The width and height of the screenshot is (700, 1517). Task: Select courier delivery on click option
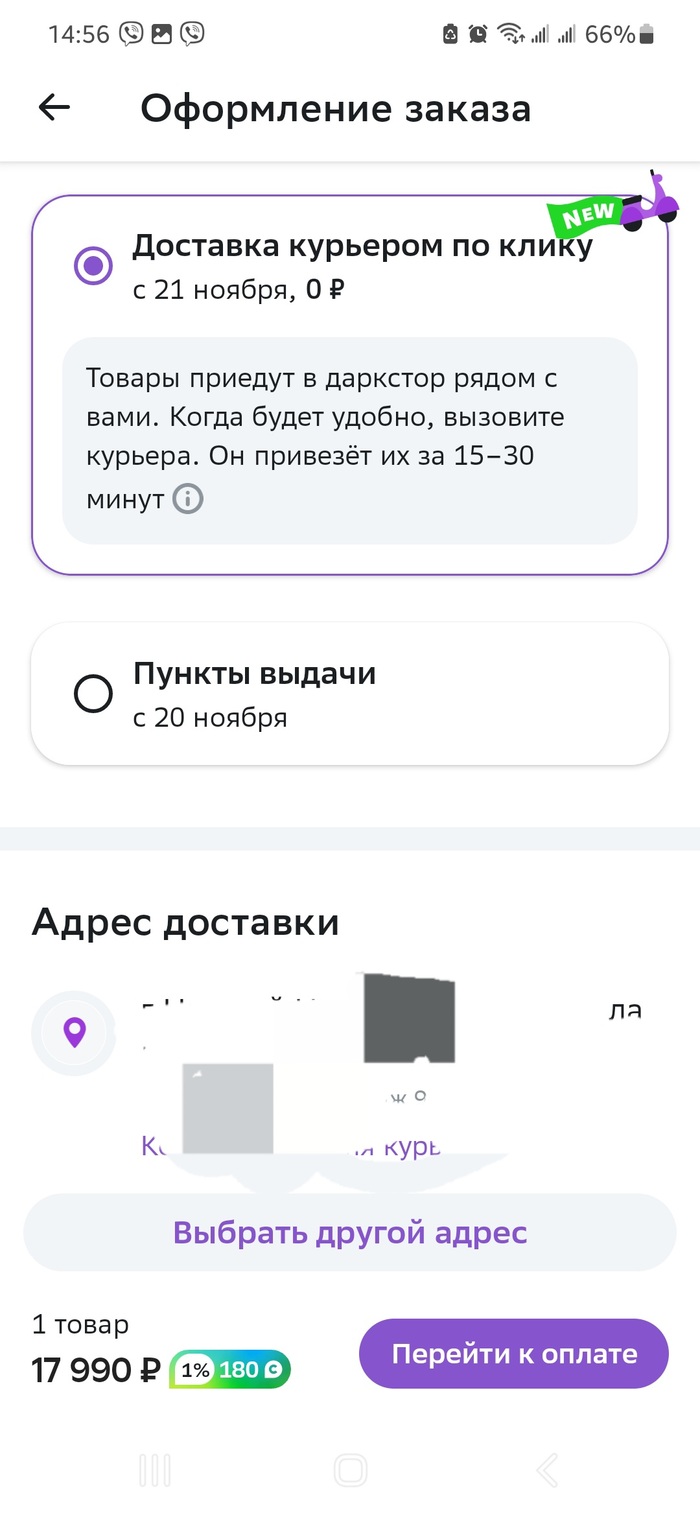click(94, 266)
